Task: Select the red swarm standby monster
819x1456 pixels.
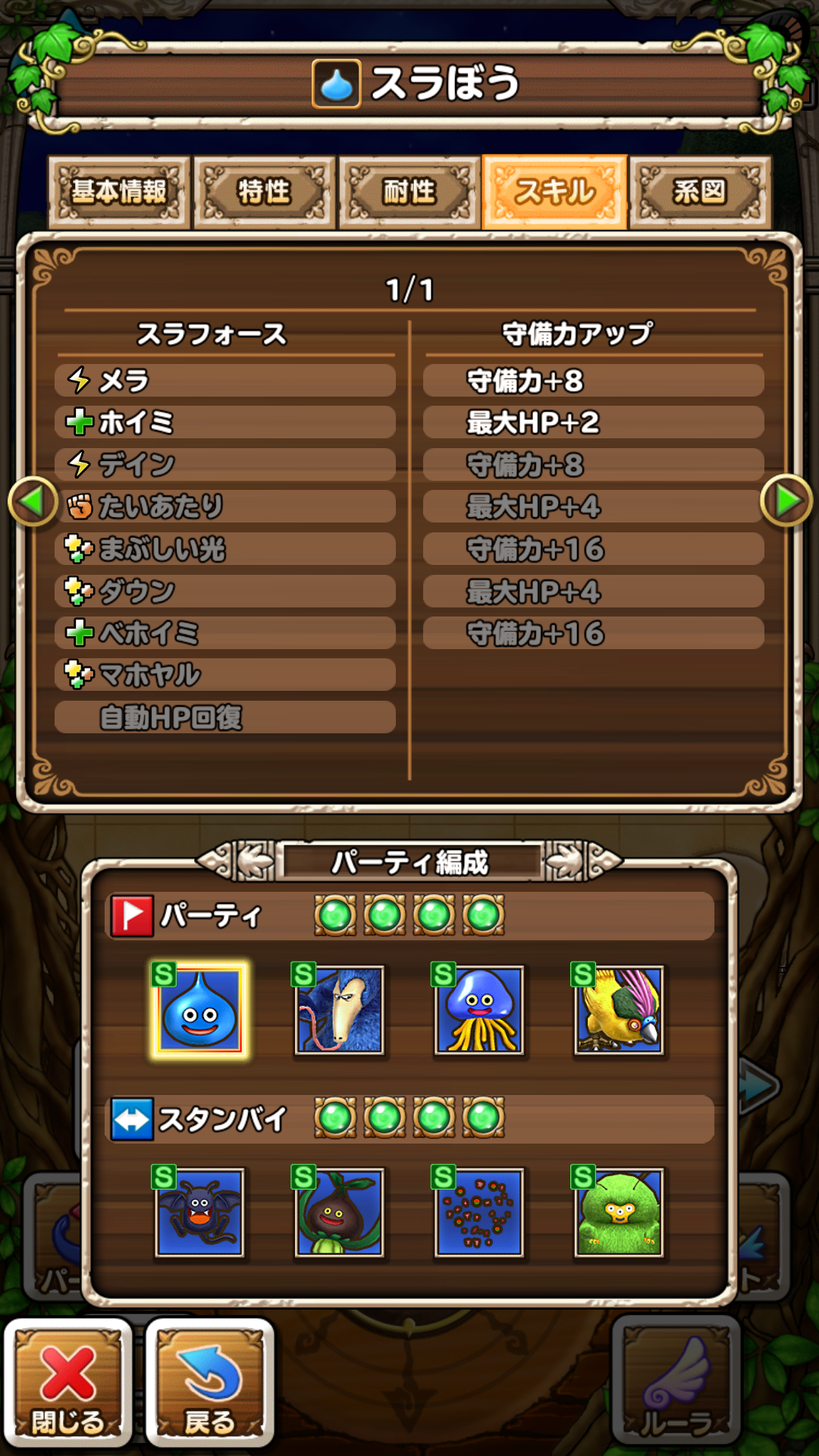Action: 479,1213
